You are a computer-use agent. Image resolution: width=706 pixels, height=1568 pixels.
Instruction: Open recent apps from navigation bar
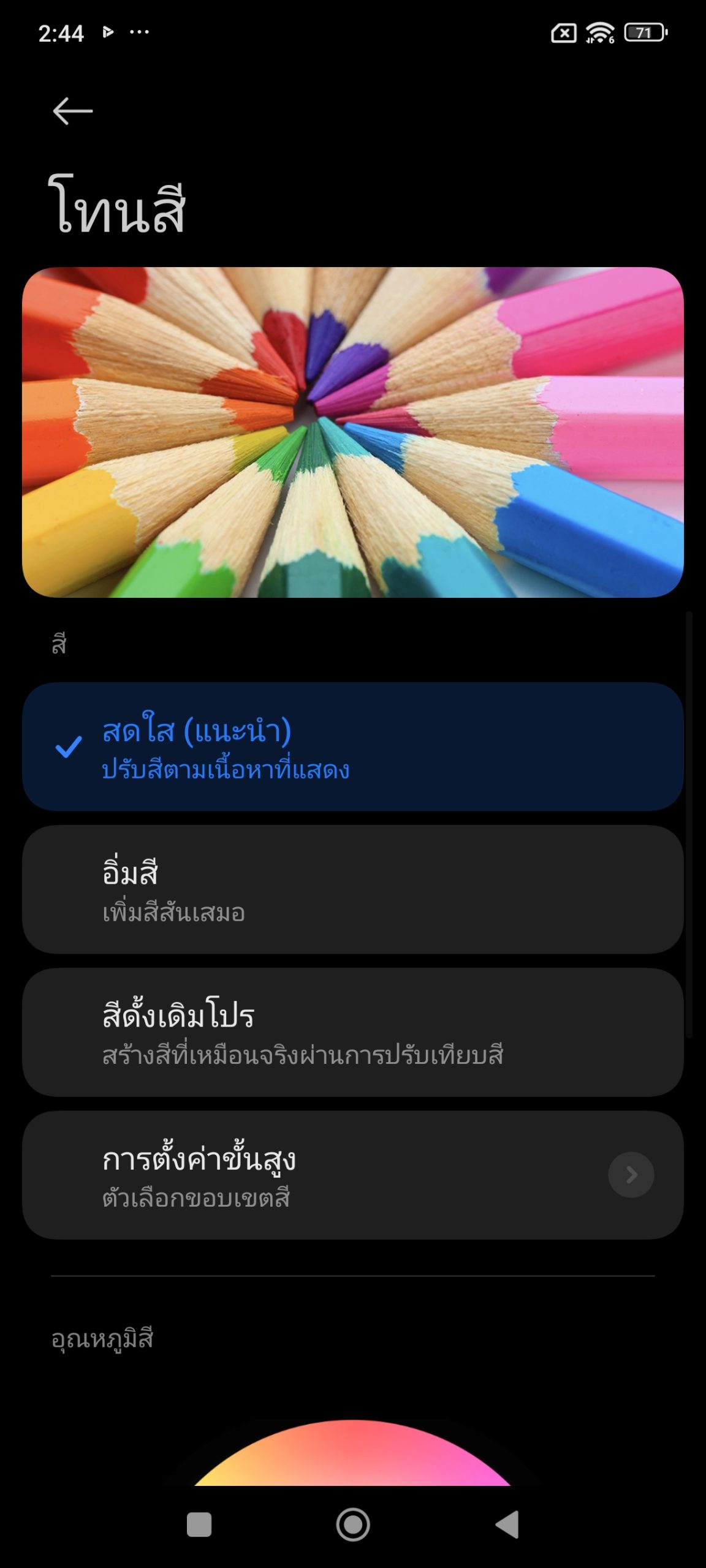click(x=199, y=1525)
